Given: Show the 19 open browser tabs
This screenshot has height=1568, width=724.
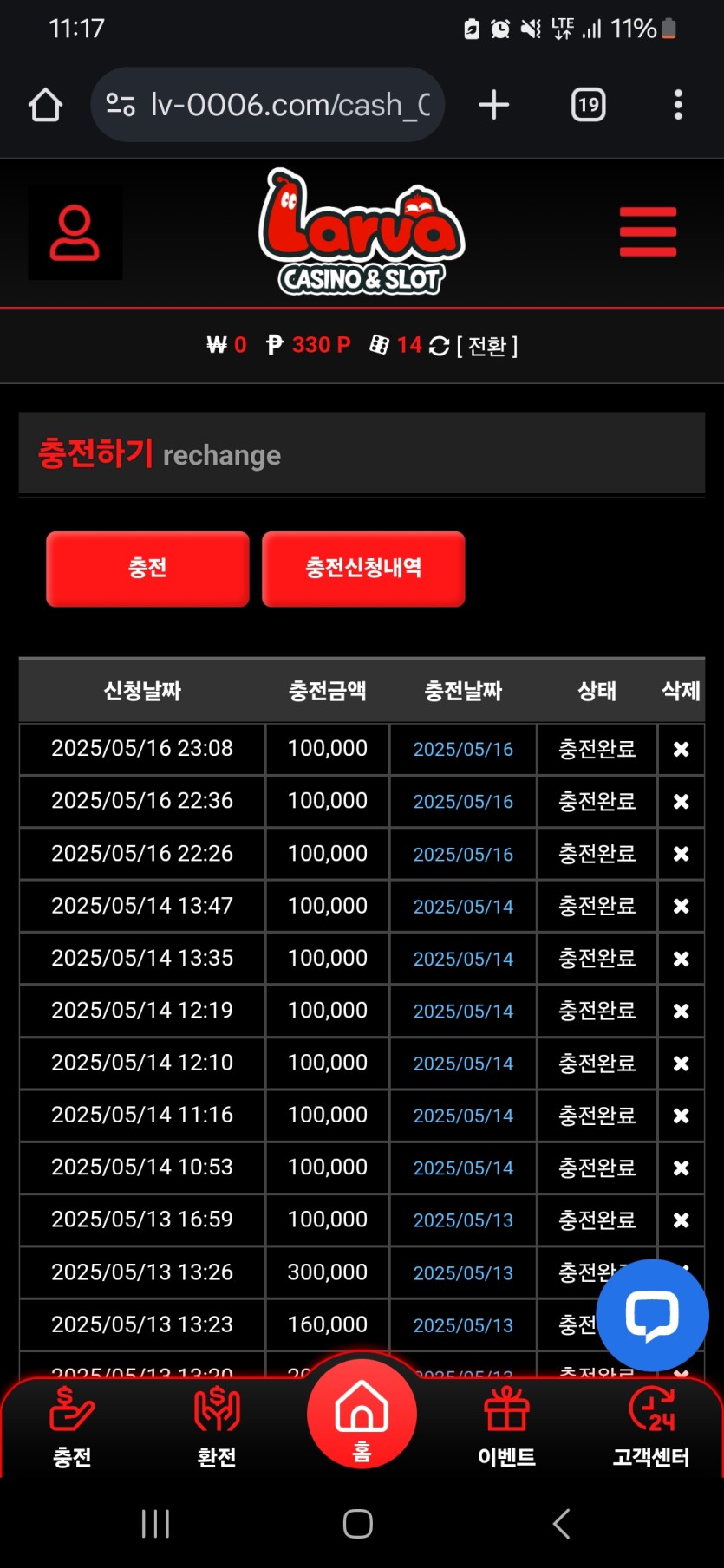Looking at the screenshot, I should coord(589,105).
